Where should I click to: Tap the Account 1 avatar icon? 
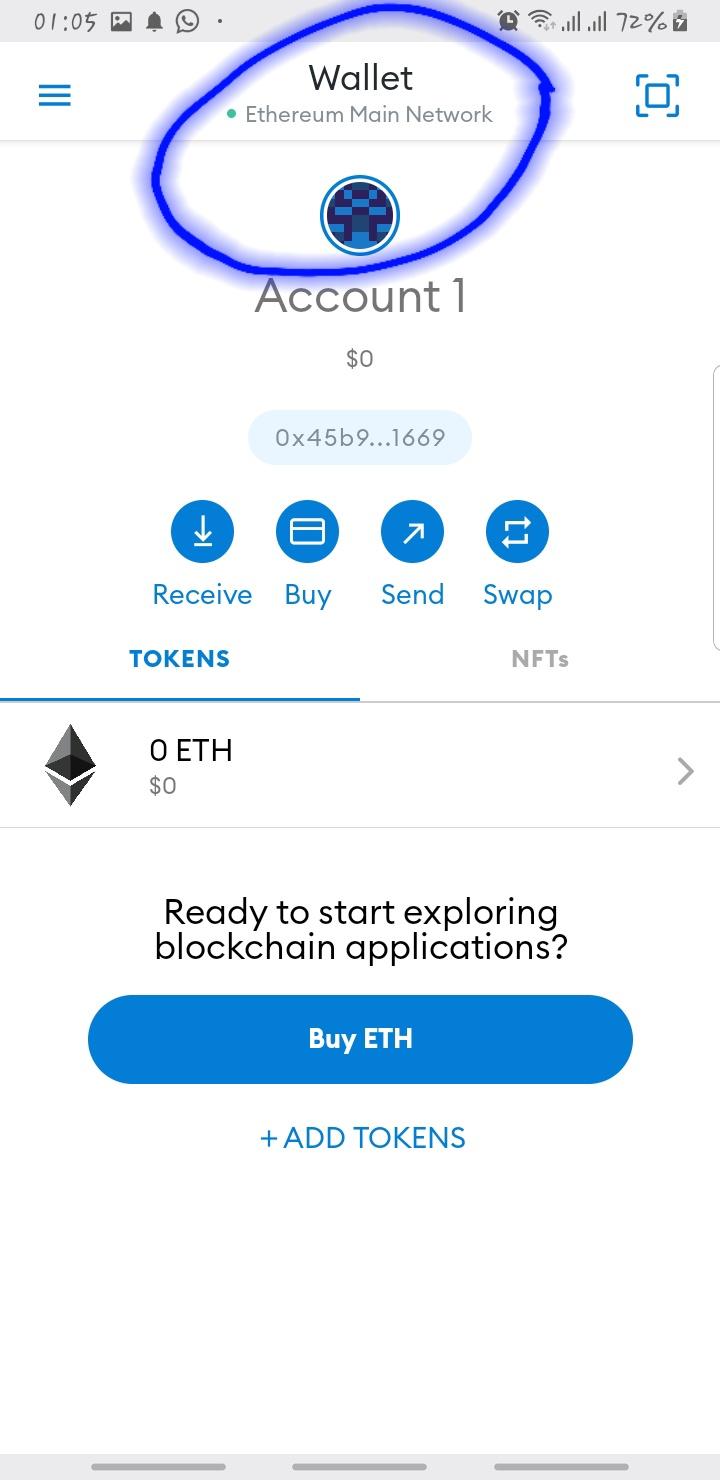point(360,215)
